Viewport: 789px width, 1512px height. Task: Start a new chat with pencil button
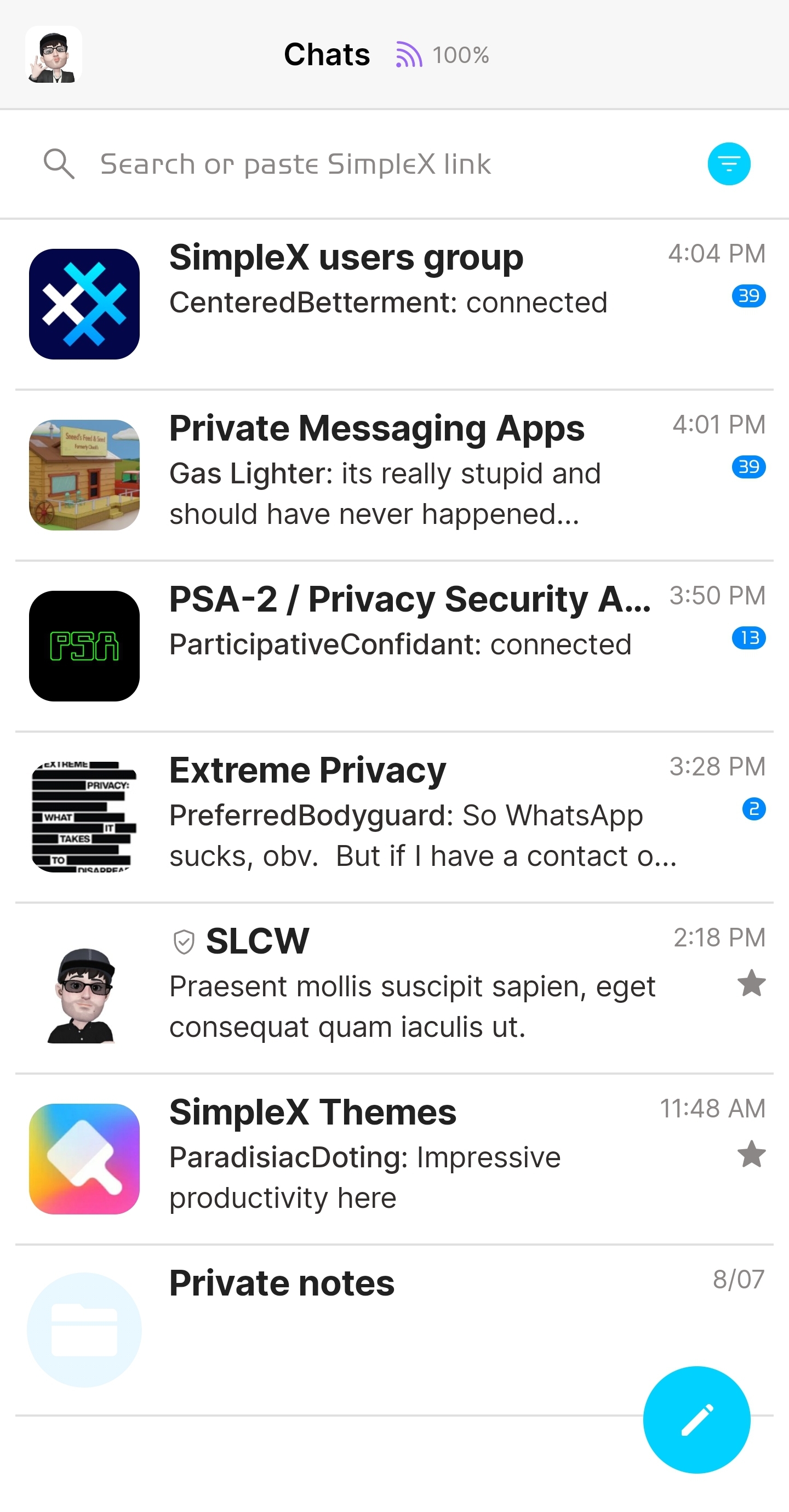pyautogui.click(x=696, y=1419)
